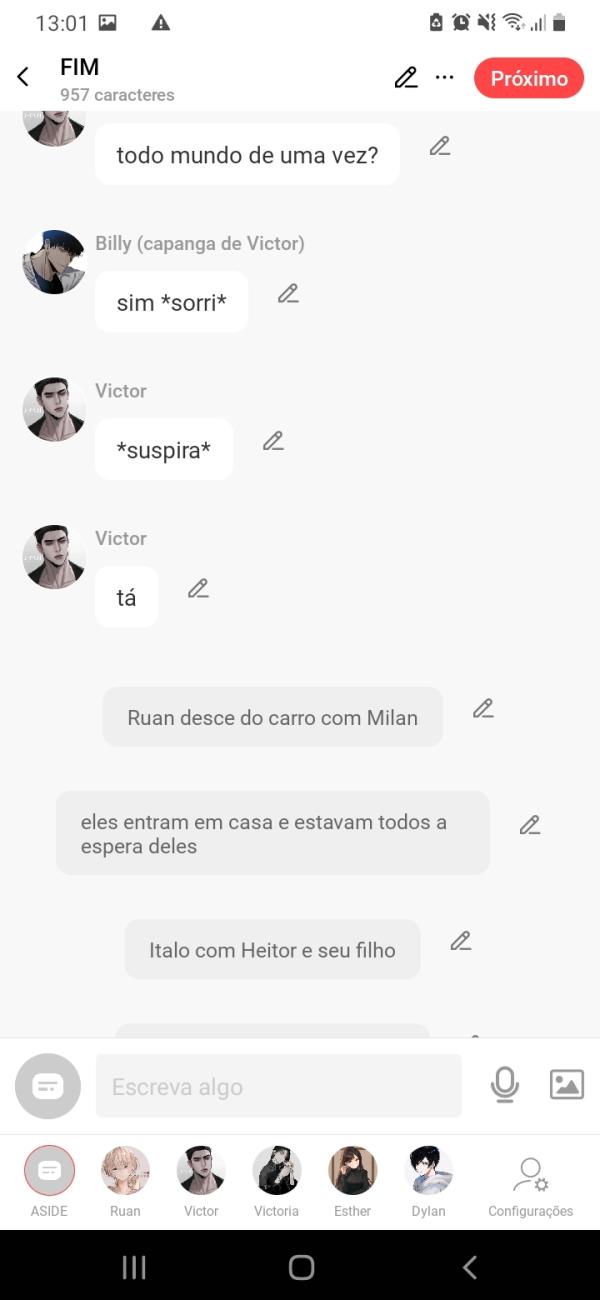Choose Dylan as the speaking character
Viewport: 600px width, 1300px height.
pos(429,1171)
